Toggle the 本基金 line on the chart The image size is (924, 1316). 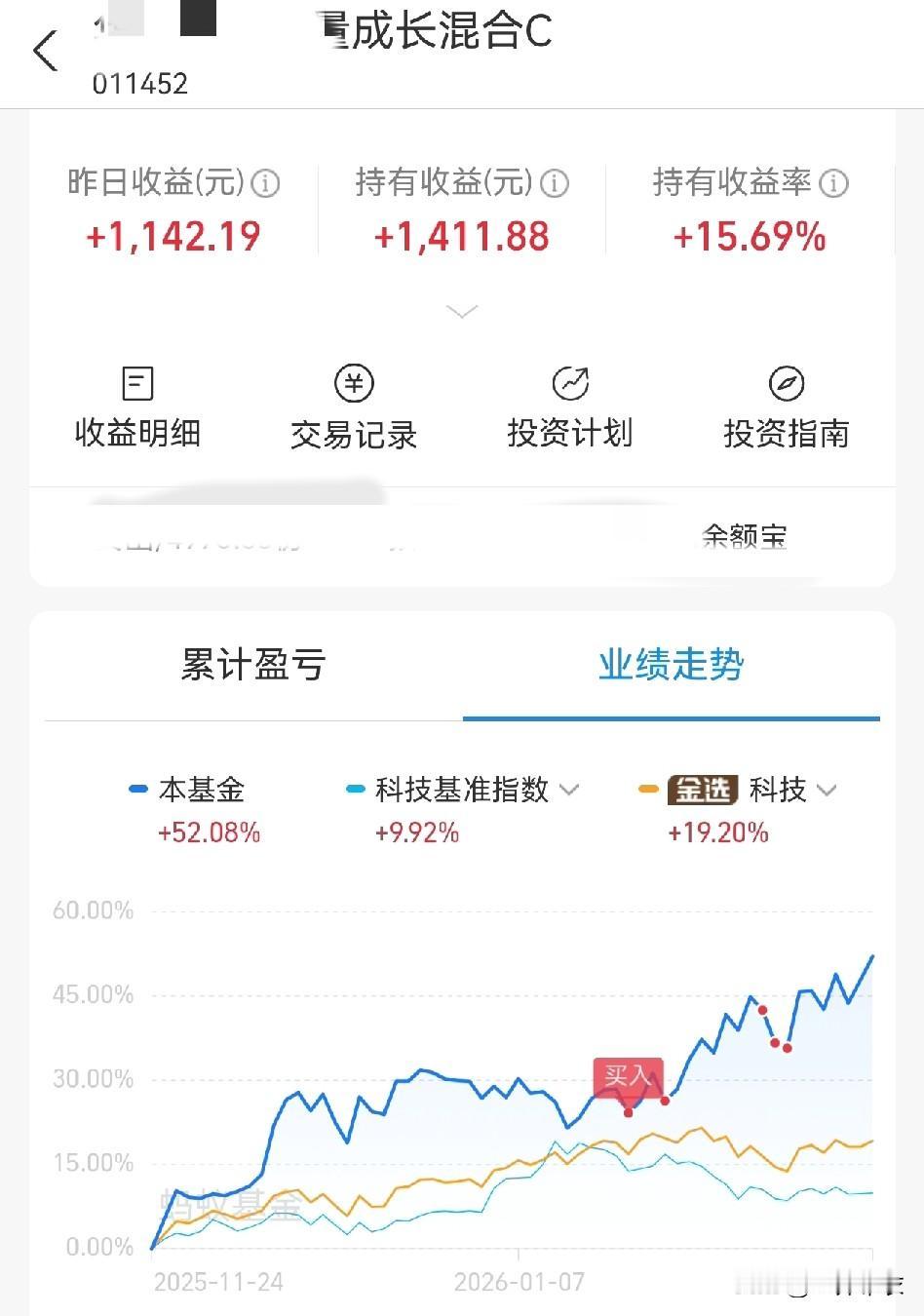pyautogui.click(x=196, y=791)
